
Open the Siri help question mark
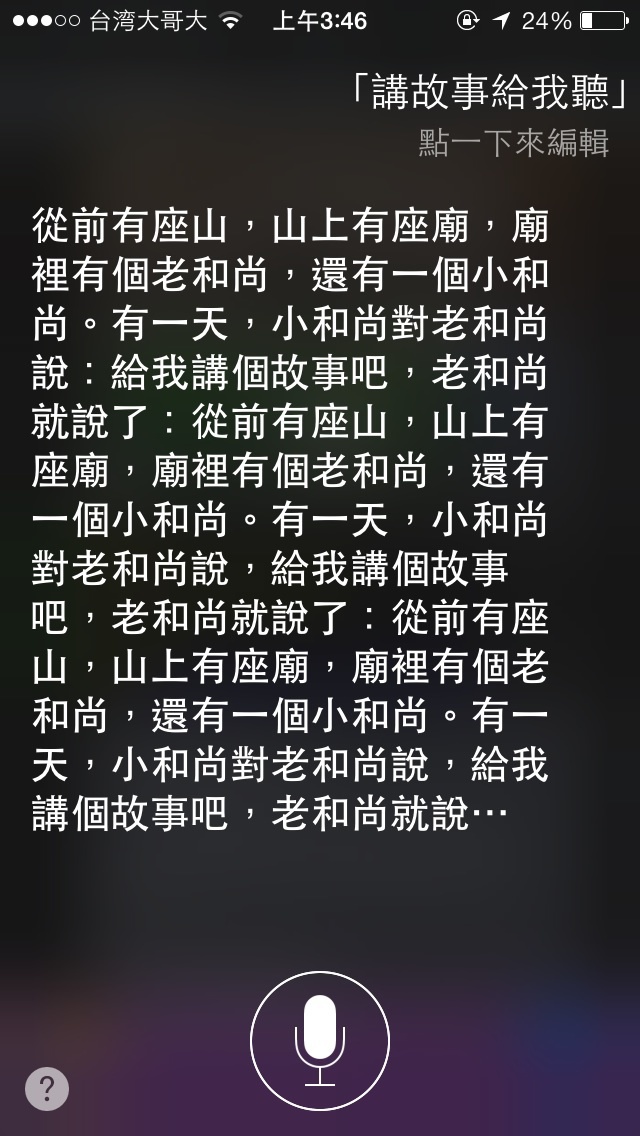pyautogui.click(x=47, y=1089)
